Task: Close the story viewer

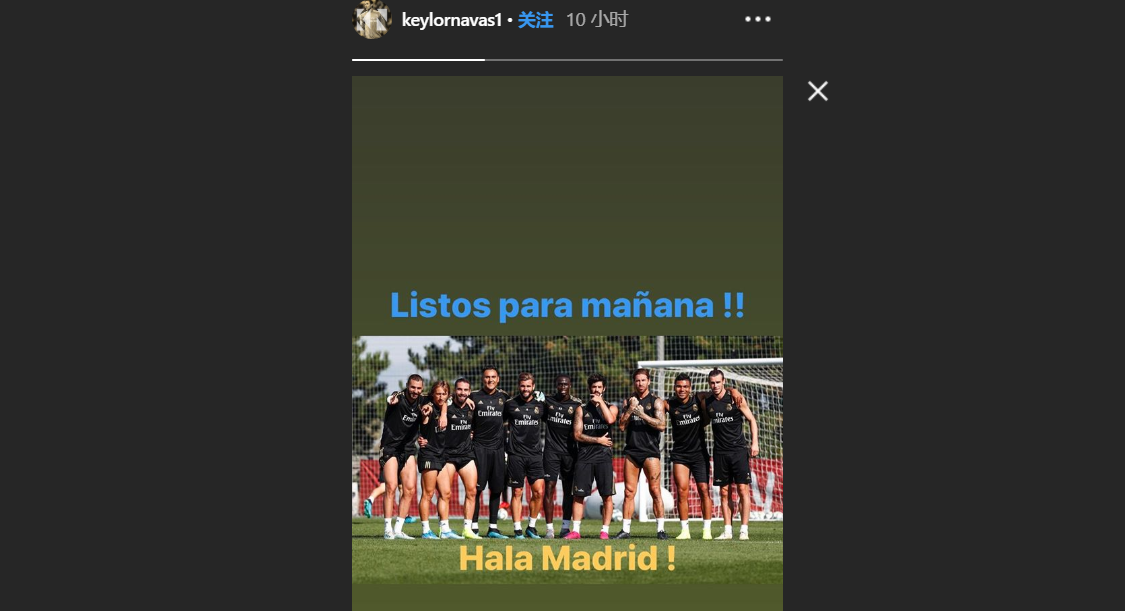Action: click(817, 92)
